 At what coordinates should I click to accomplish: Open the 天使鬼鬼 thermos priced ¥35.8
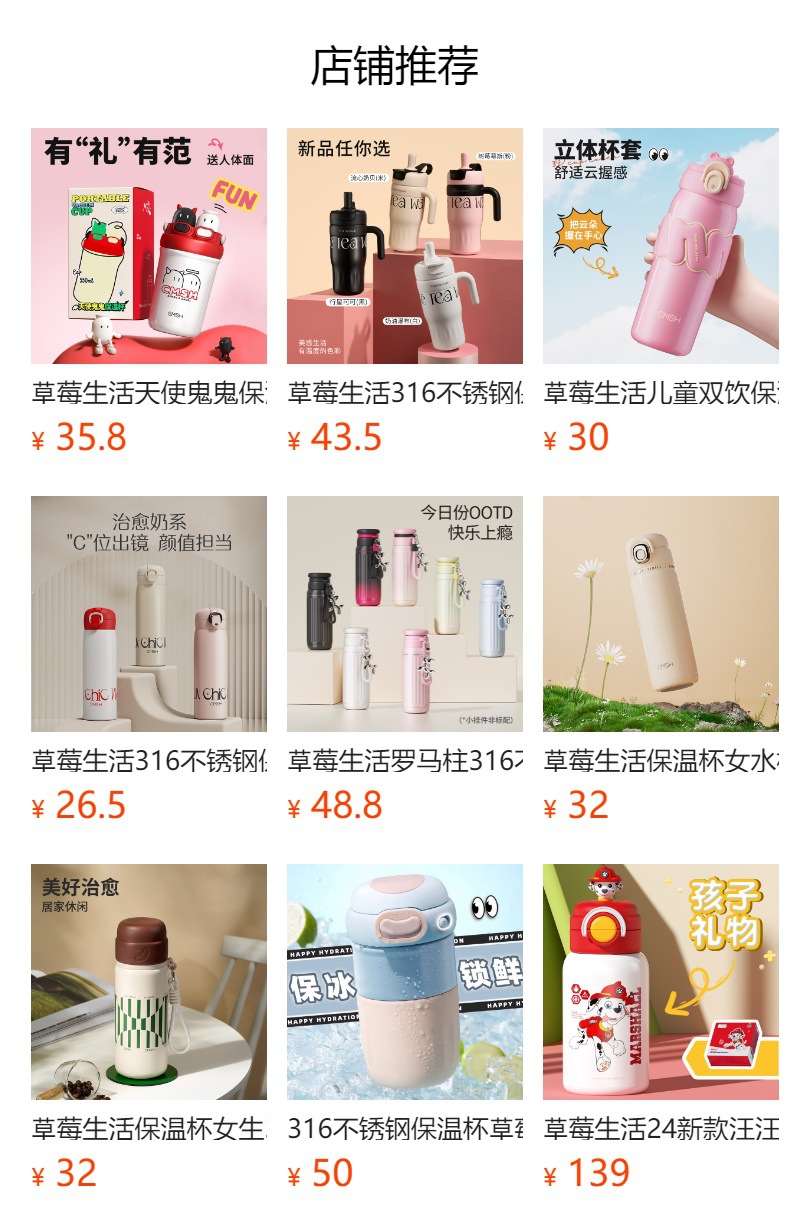click(148, 246)
